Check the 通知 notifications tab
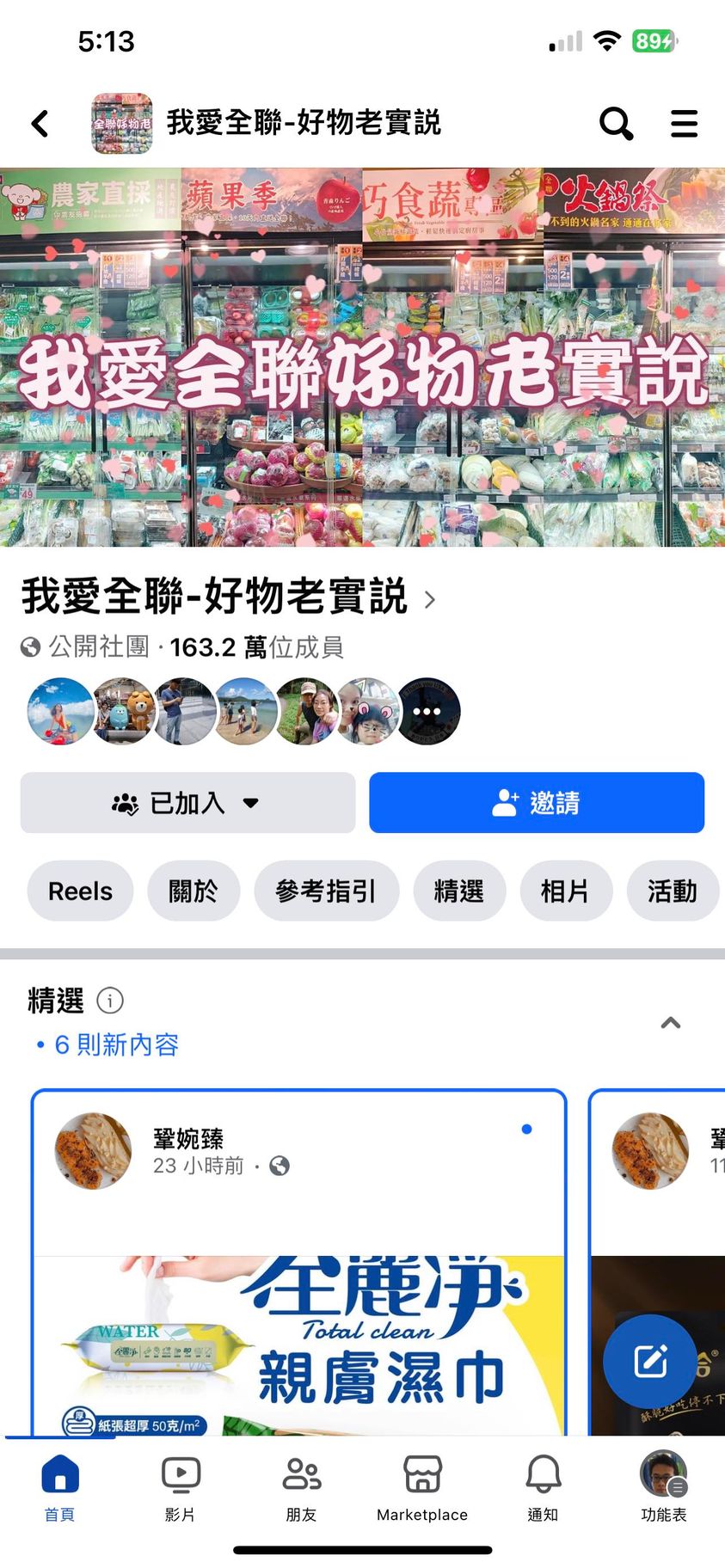This screenshot has width=725, height=1568. point(543,1488)
